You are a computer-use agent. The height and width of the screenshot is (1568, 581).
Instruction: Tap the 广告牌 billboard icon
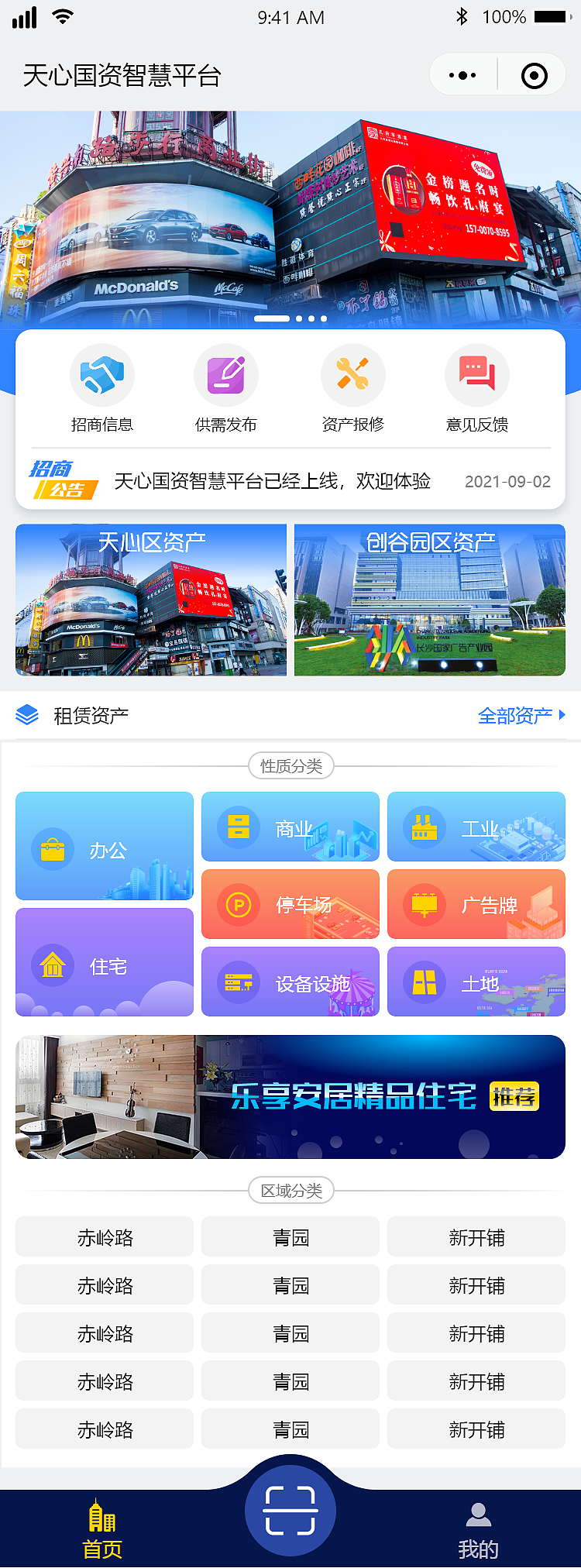click(x=423, y=903)
